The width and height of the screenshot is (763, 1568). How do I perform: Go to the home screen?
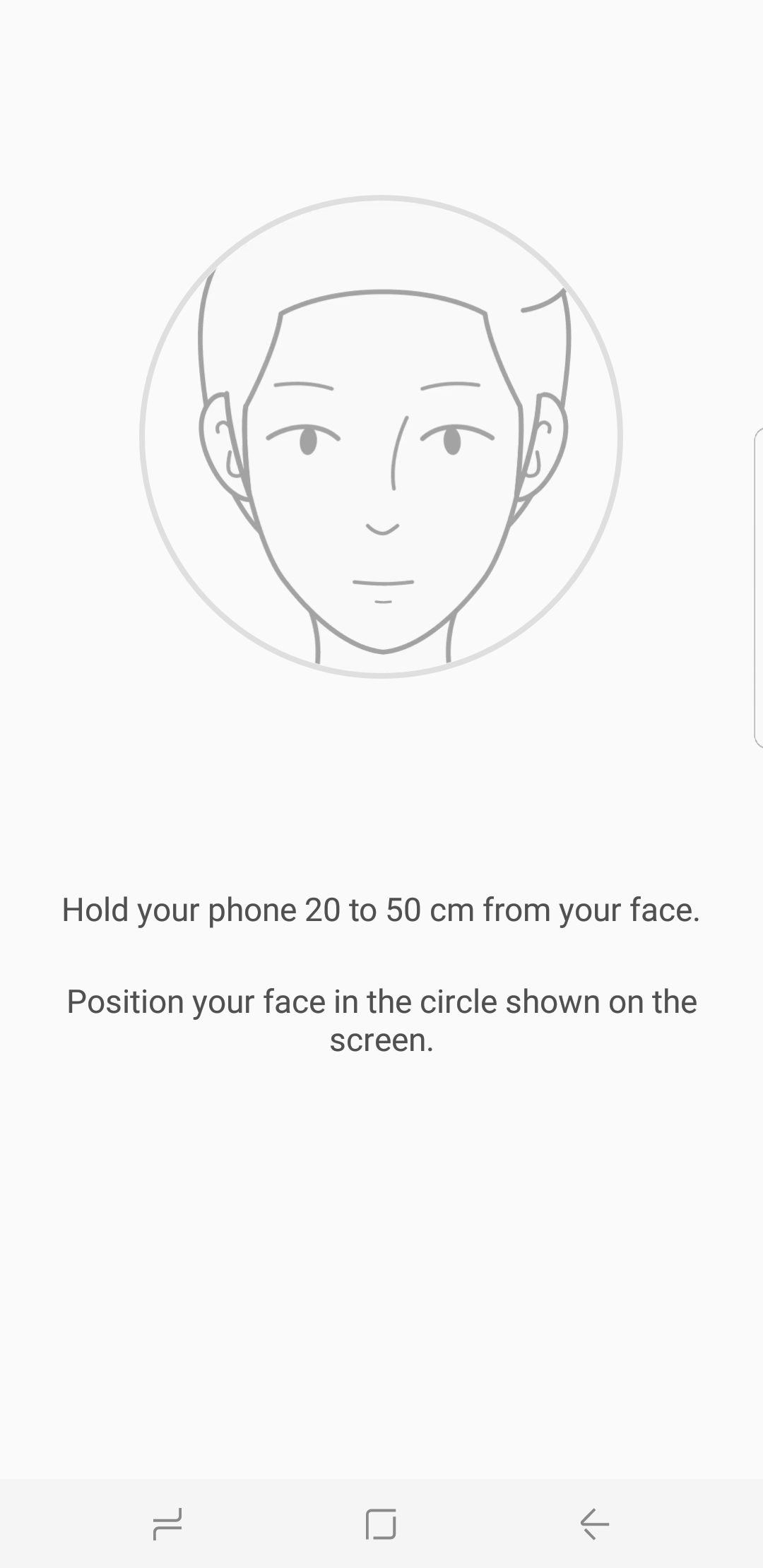point(381,1524)
